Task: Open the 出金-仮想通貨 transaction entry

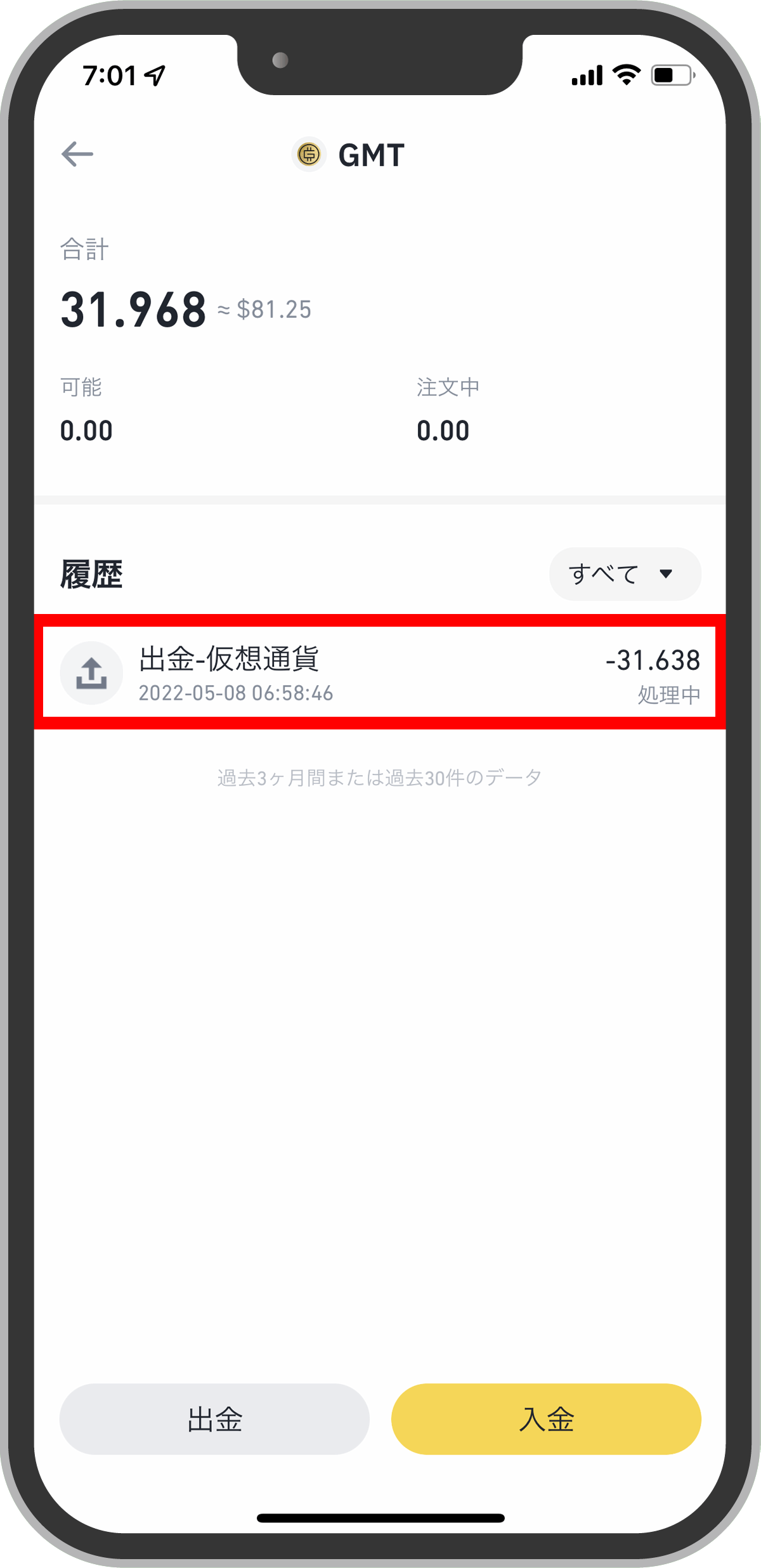Action: [380, 672]
